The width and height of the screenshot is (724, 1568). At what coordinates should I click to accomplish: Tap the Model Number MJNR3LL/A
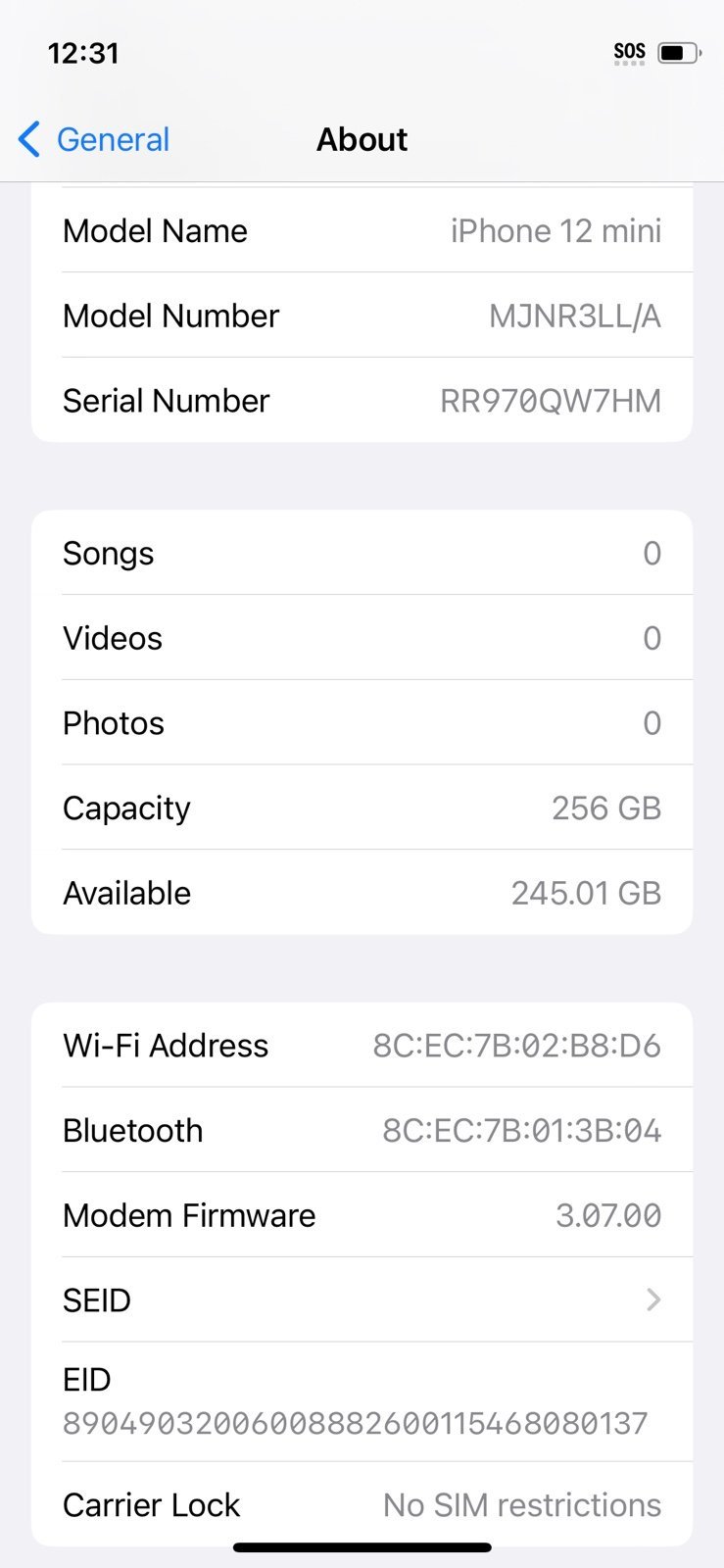click(x=577, y=316)
